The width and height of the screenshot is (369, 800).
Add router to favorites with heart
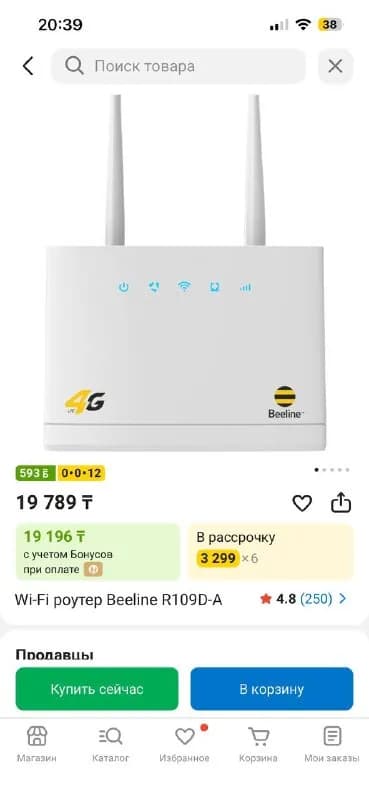pyautogui.click(x=302, y=504)
